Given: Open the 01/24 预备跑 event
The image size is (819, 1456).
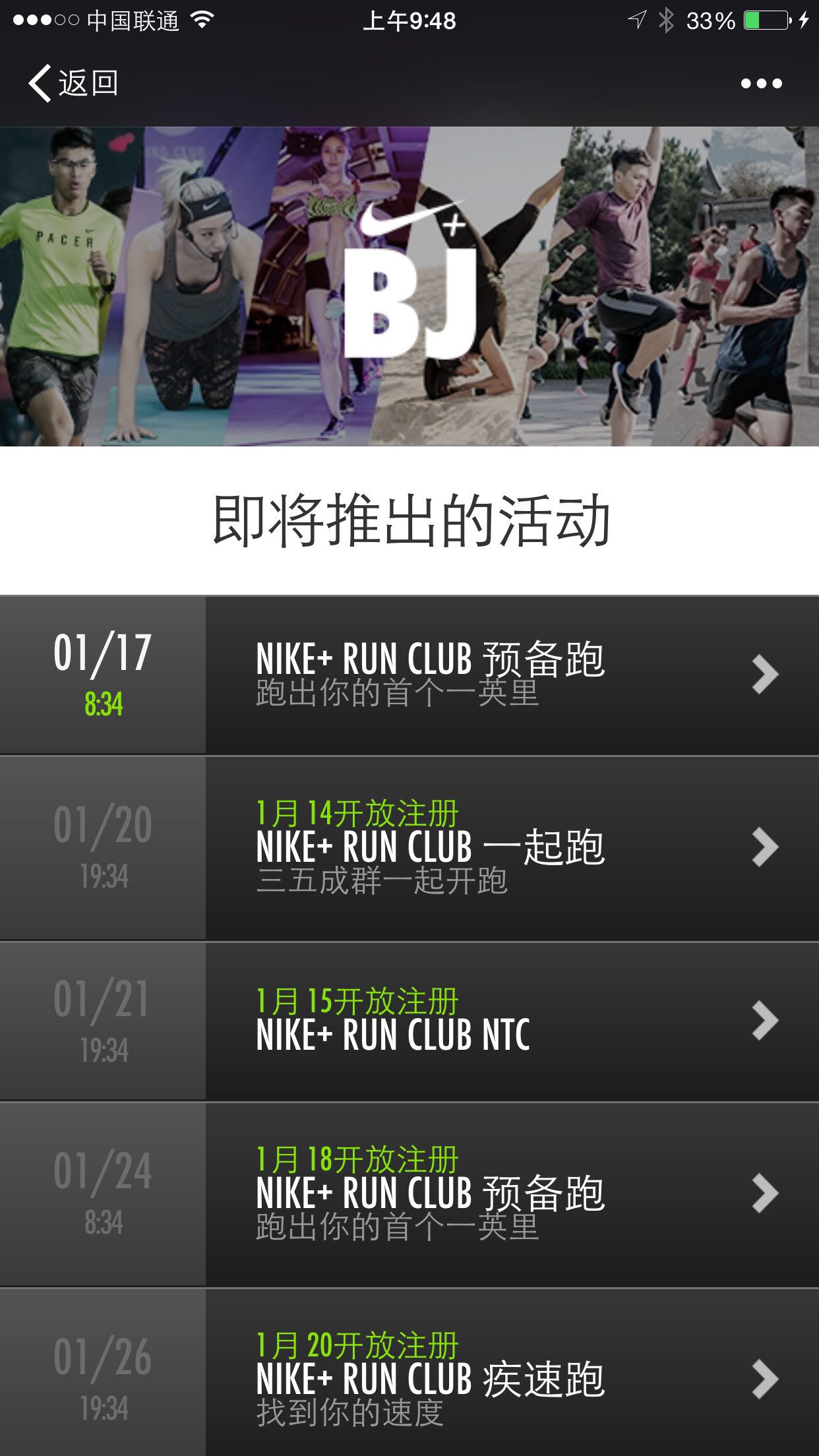Looking at the screenshot, I should tap(429, 1194).
